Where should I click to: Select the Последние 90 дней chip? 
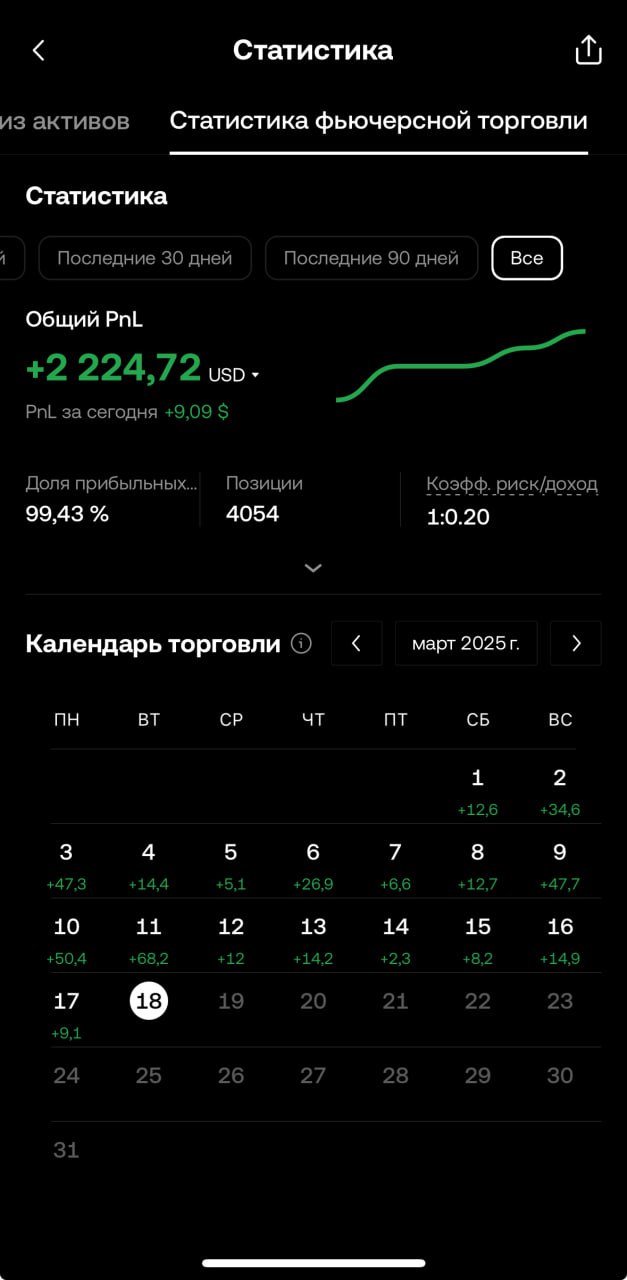(x=371, y=258)
